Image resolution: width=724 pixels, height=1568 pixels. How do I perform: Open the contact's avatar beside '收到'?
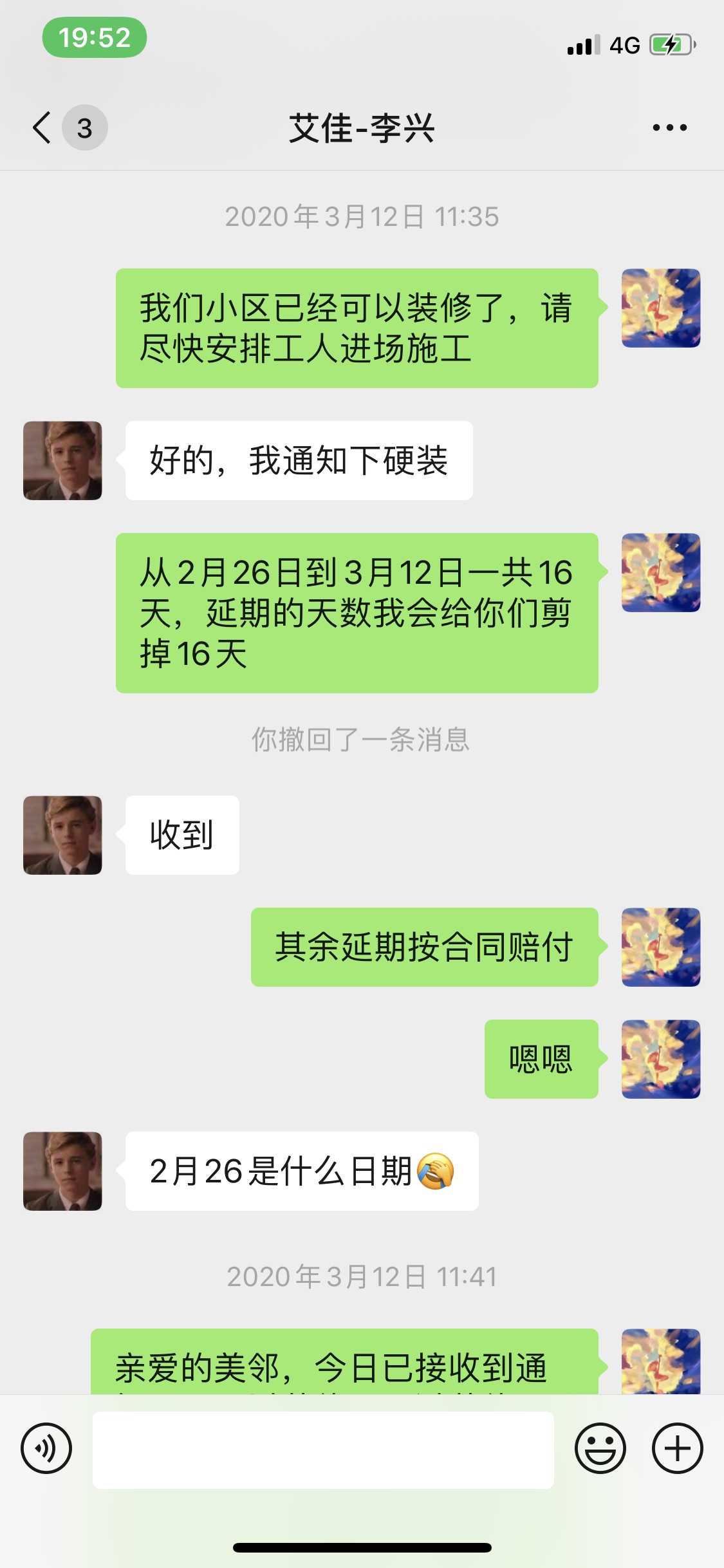[x=62, y=835]
